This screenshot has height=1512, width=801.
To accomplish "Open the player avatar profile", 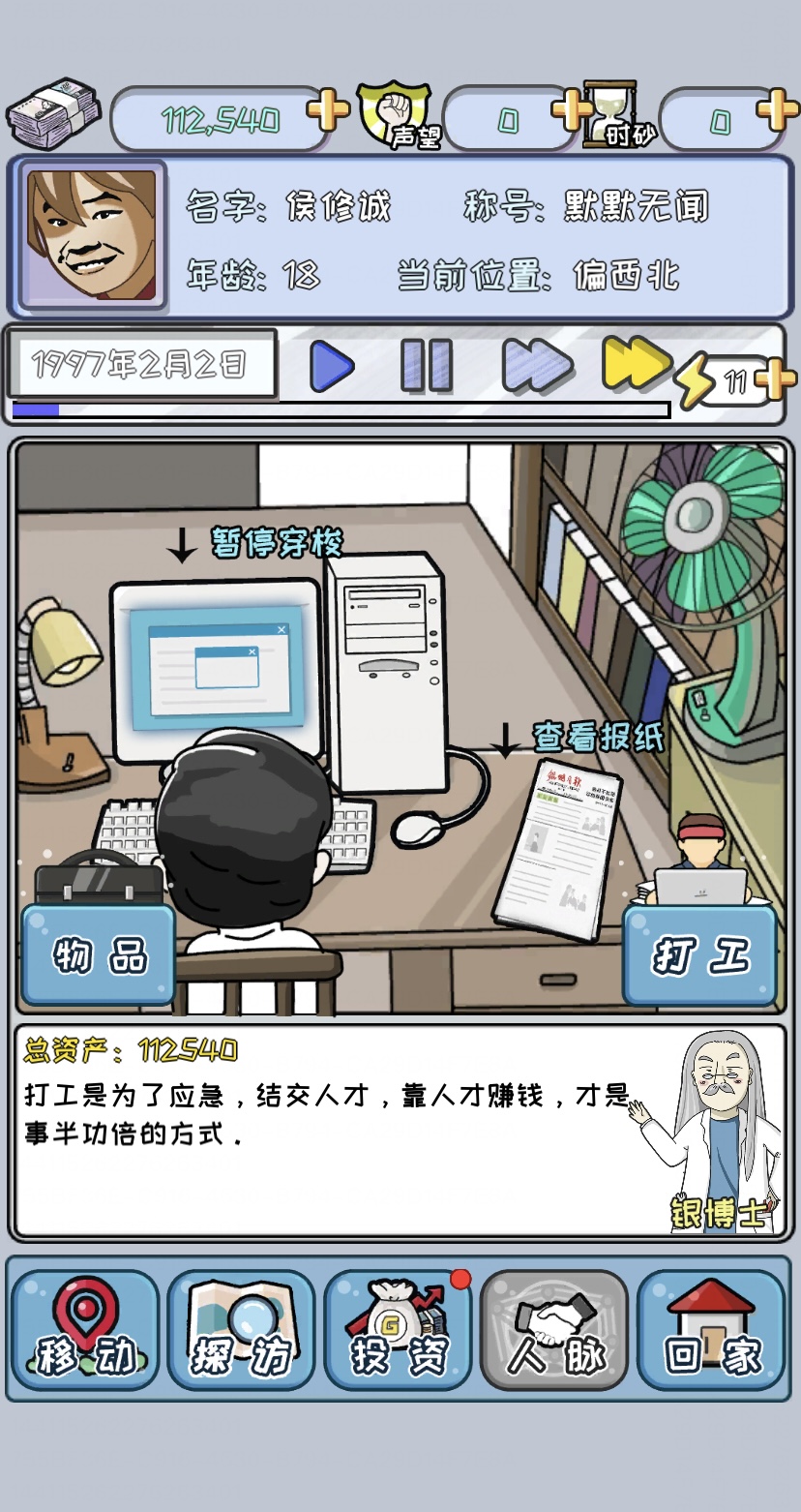I will tap(91, 235).
